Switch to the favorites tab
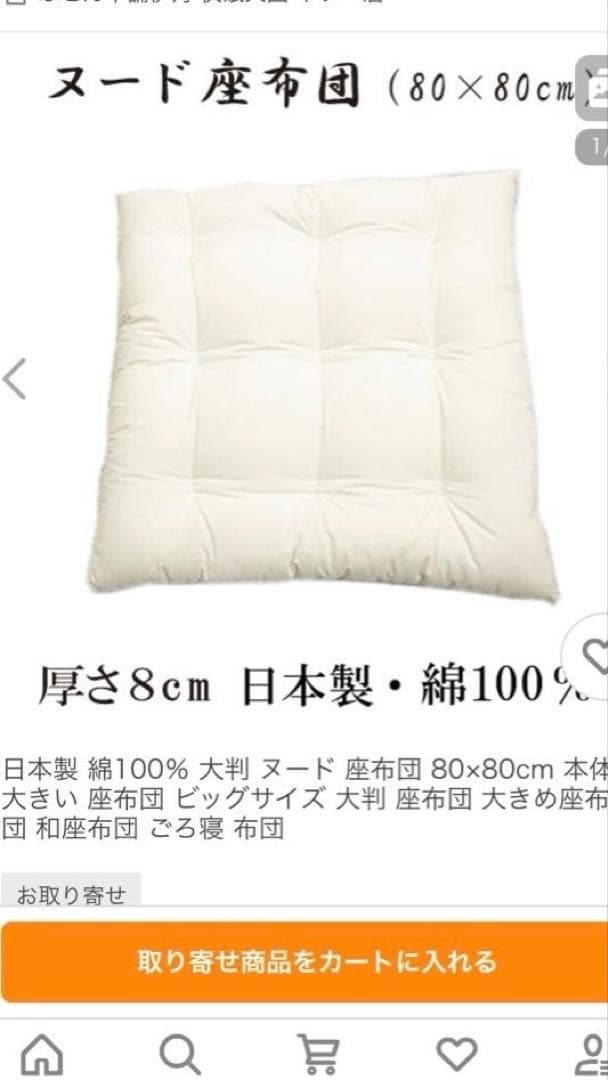 pyautogui.click(x=457, y=1052)
